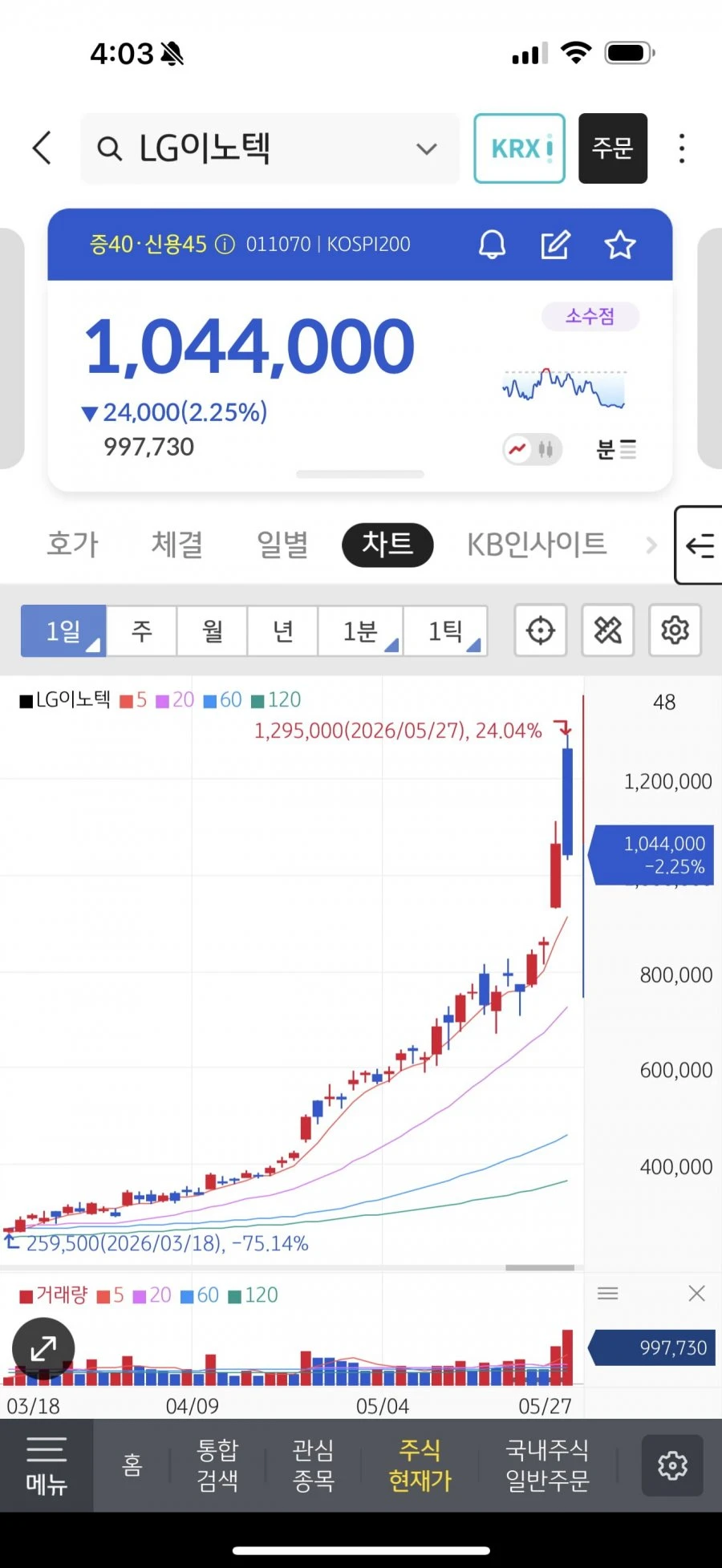Choose the 1분 minute chart interval

point(361,630)
